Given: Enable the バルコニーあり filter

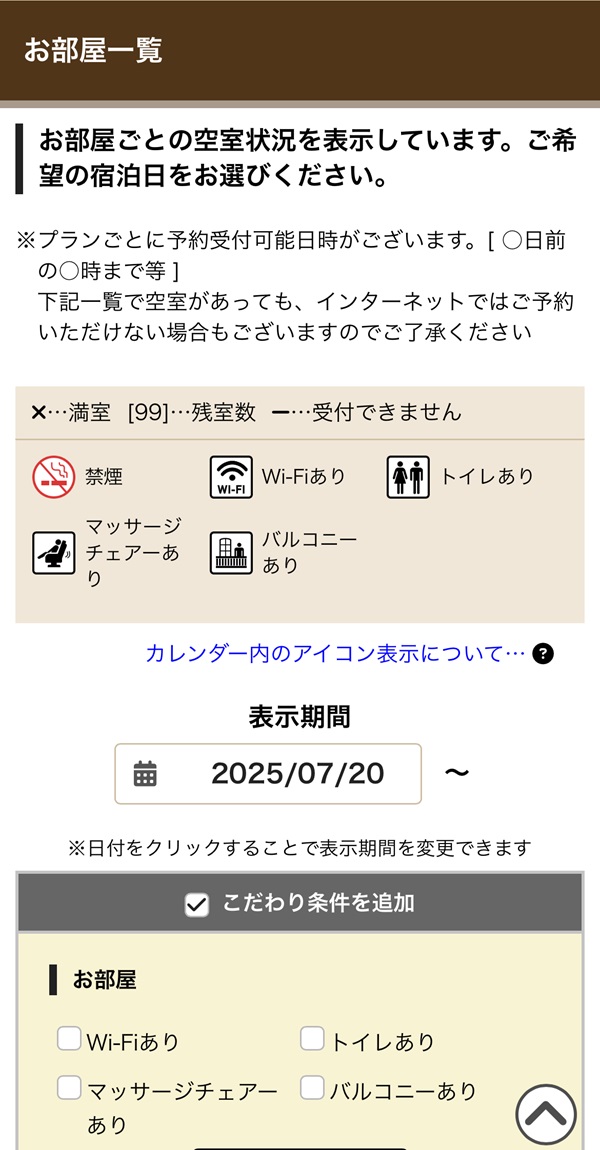Looking at the screenshot, I should 313,1088.
